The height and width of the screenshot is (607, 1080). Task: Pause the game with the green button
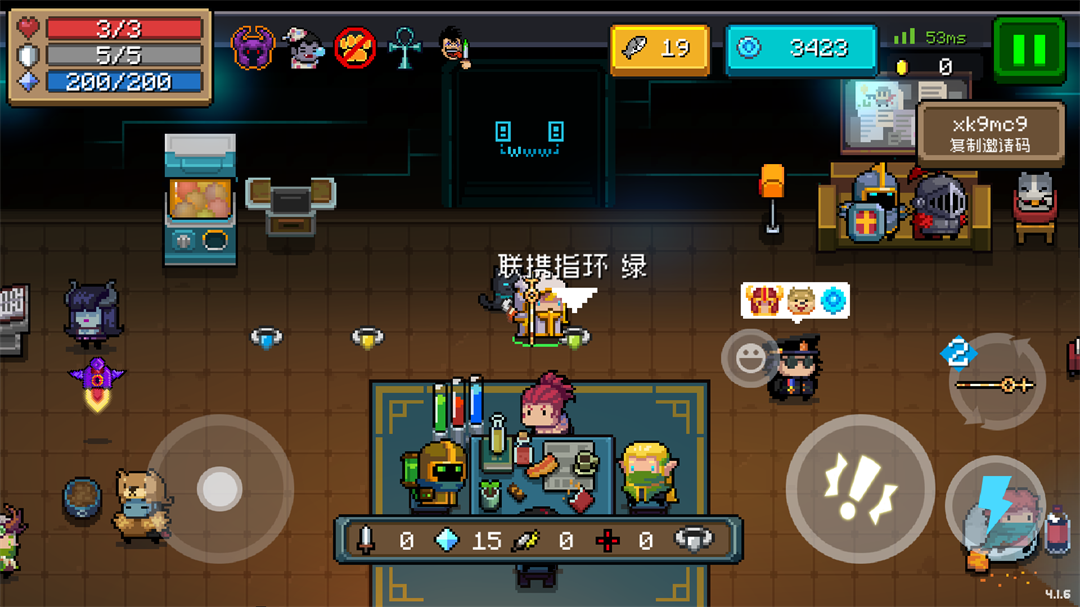click(1029, 47)
